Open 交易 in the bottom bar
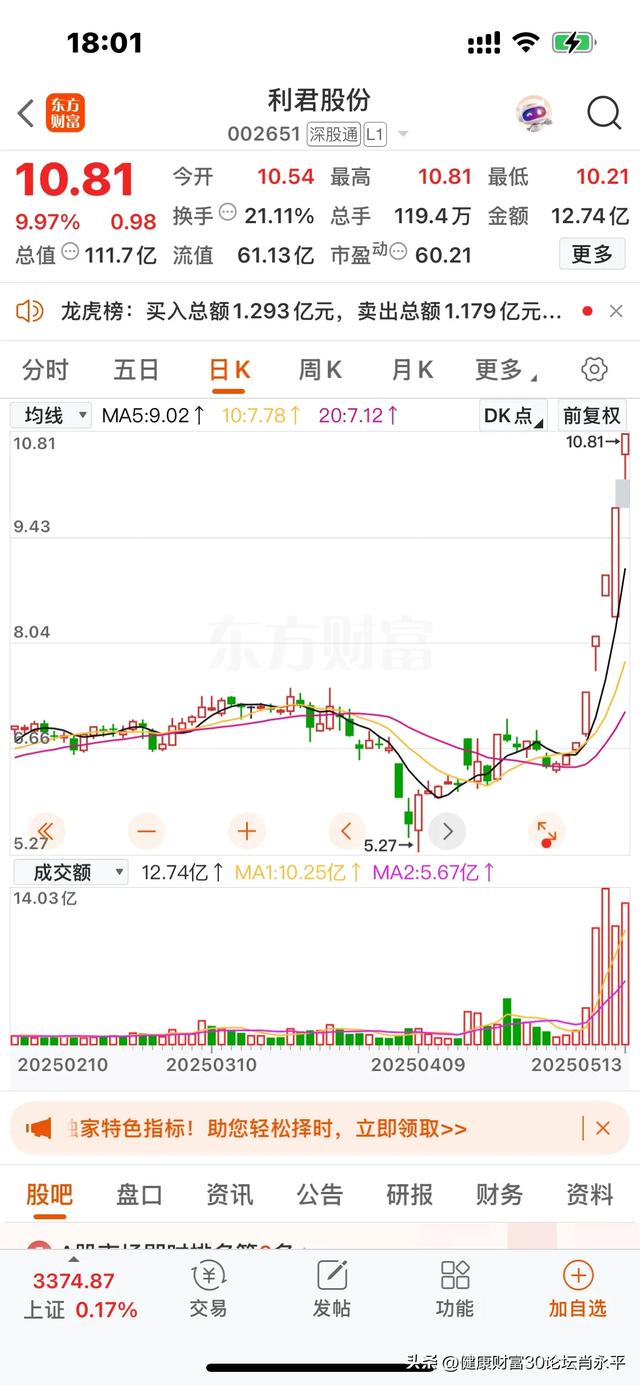 tap(208, 1289)
